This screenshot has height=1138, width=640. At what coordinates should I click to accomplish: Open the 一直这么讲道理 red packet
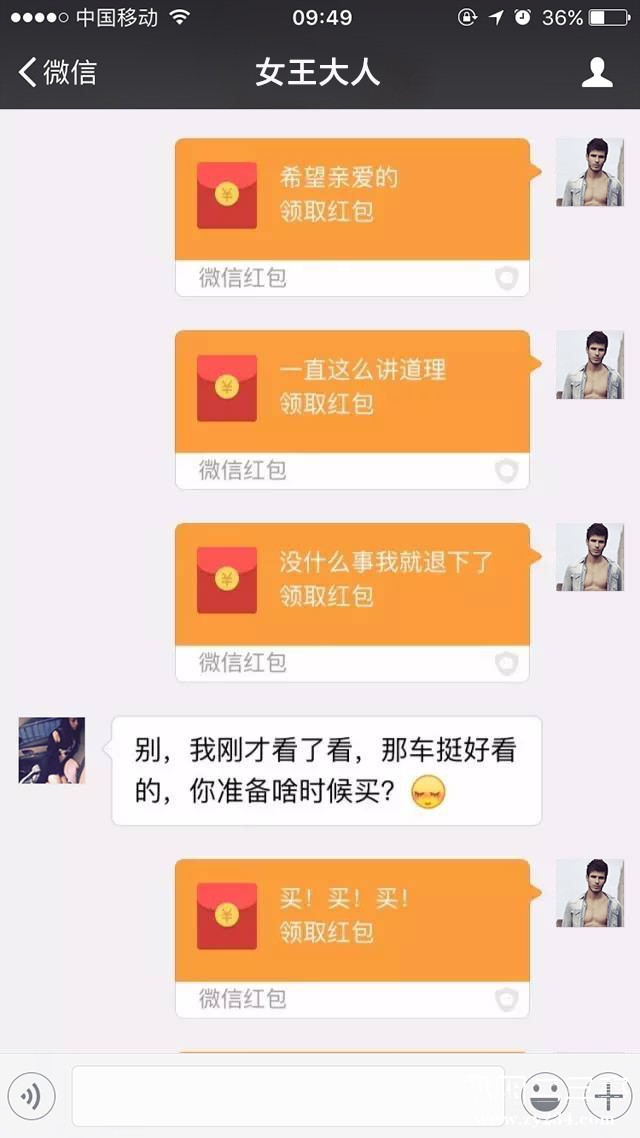(352, 392)
